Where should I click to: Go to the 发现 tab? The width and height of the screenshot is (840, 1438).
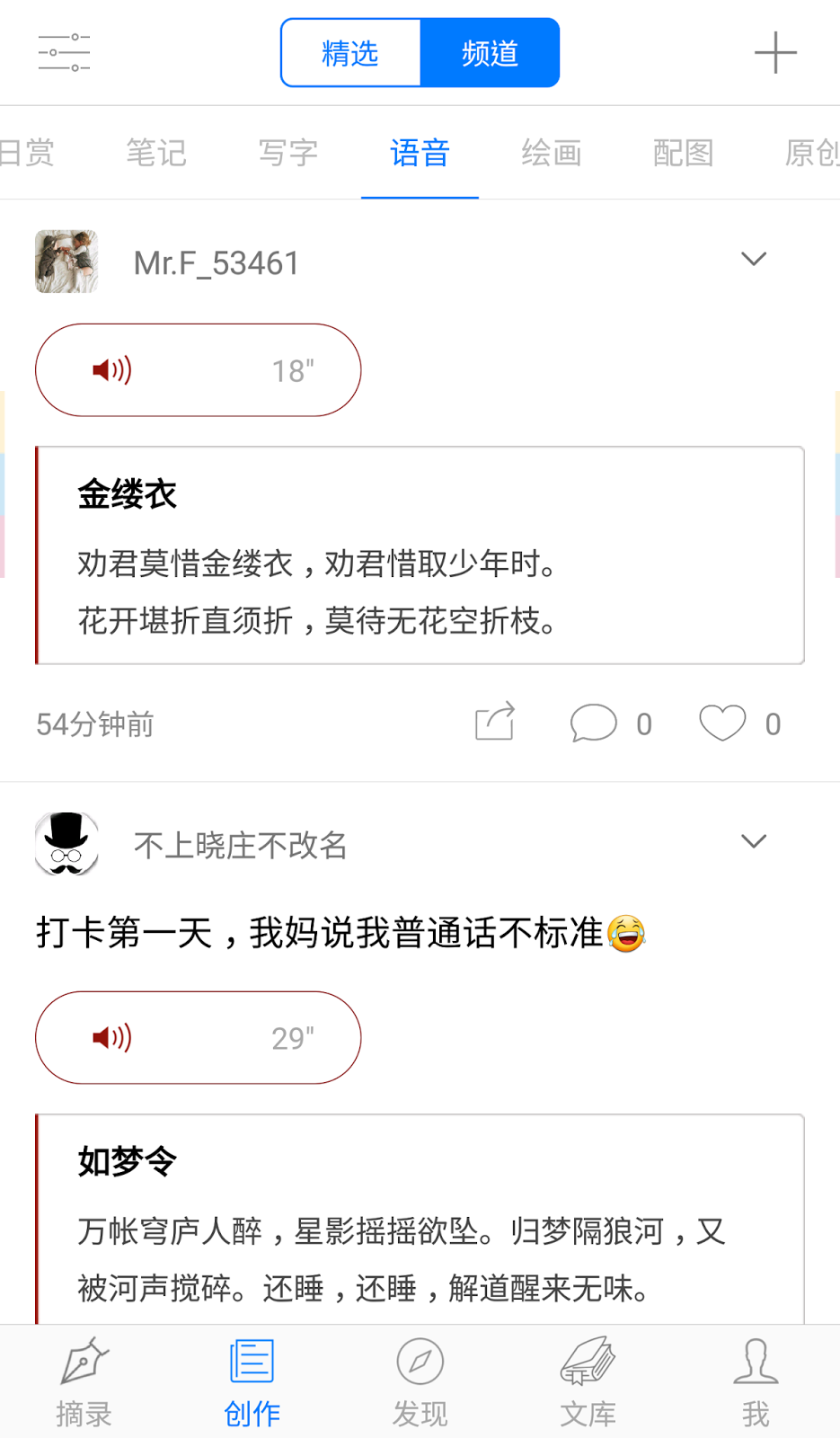click(x=420, y=1382)
